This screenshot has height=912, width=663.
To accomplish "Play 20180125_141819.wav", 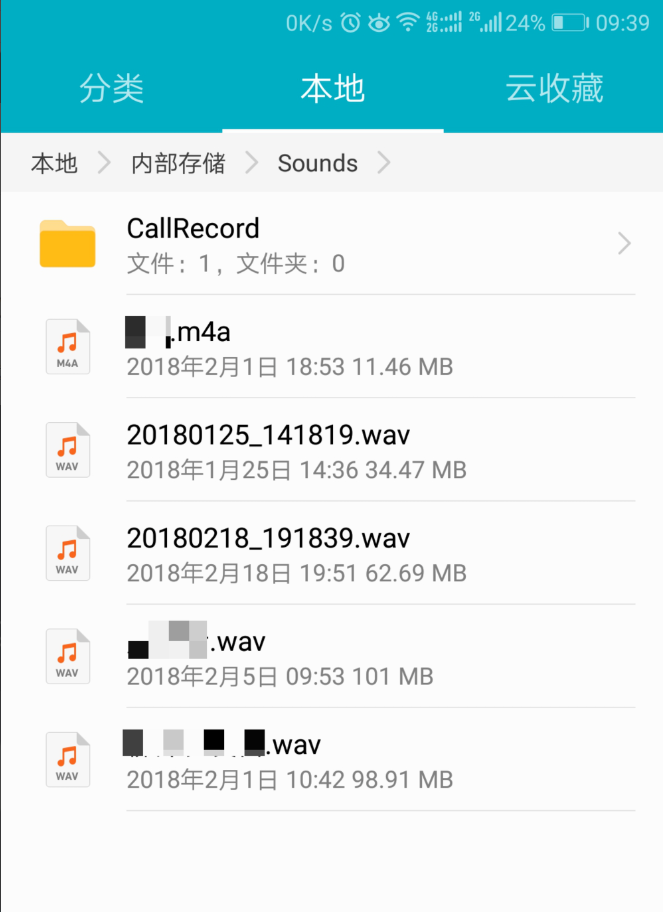I will tap(330, 451).
